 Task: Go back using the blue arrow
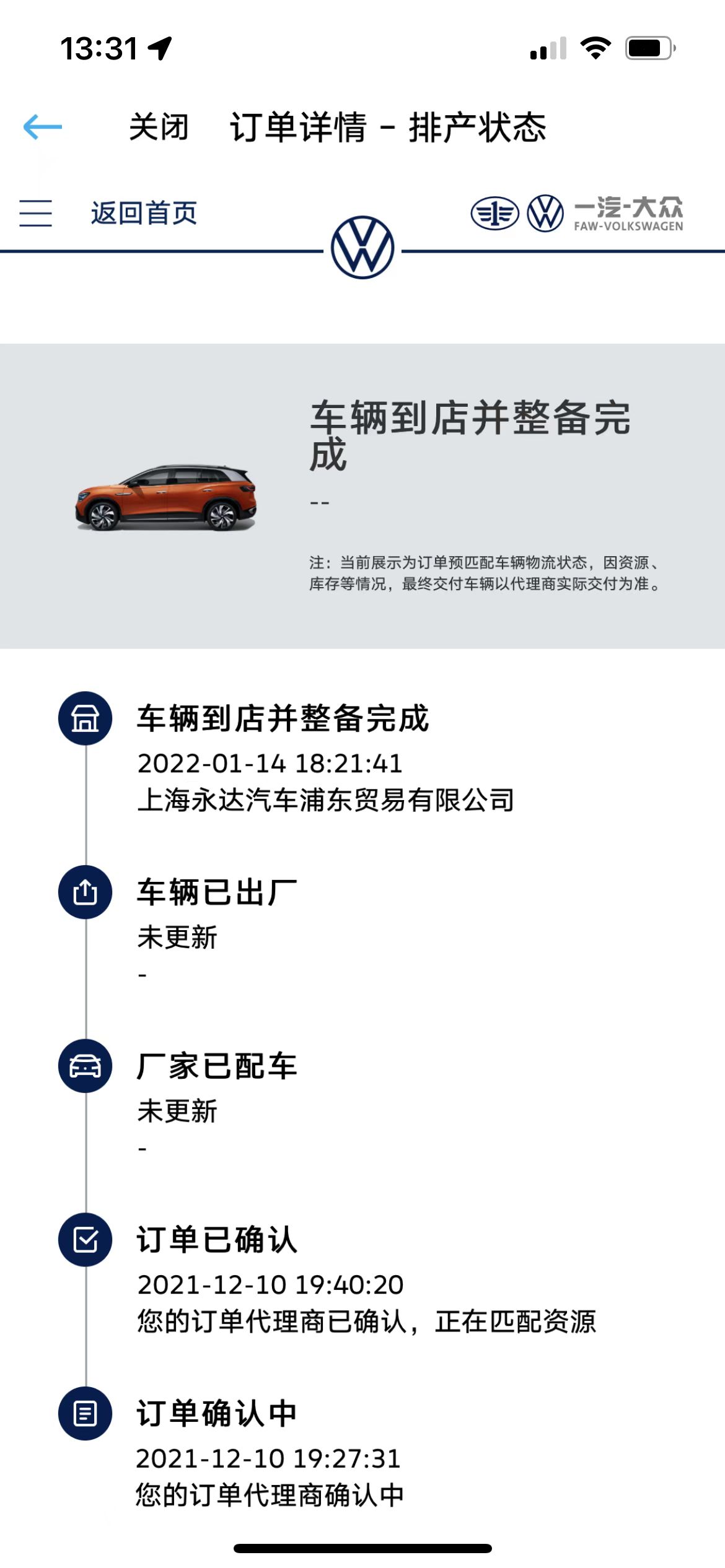coord(42,127)
